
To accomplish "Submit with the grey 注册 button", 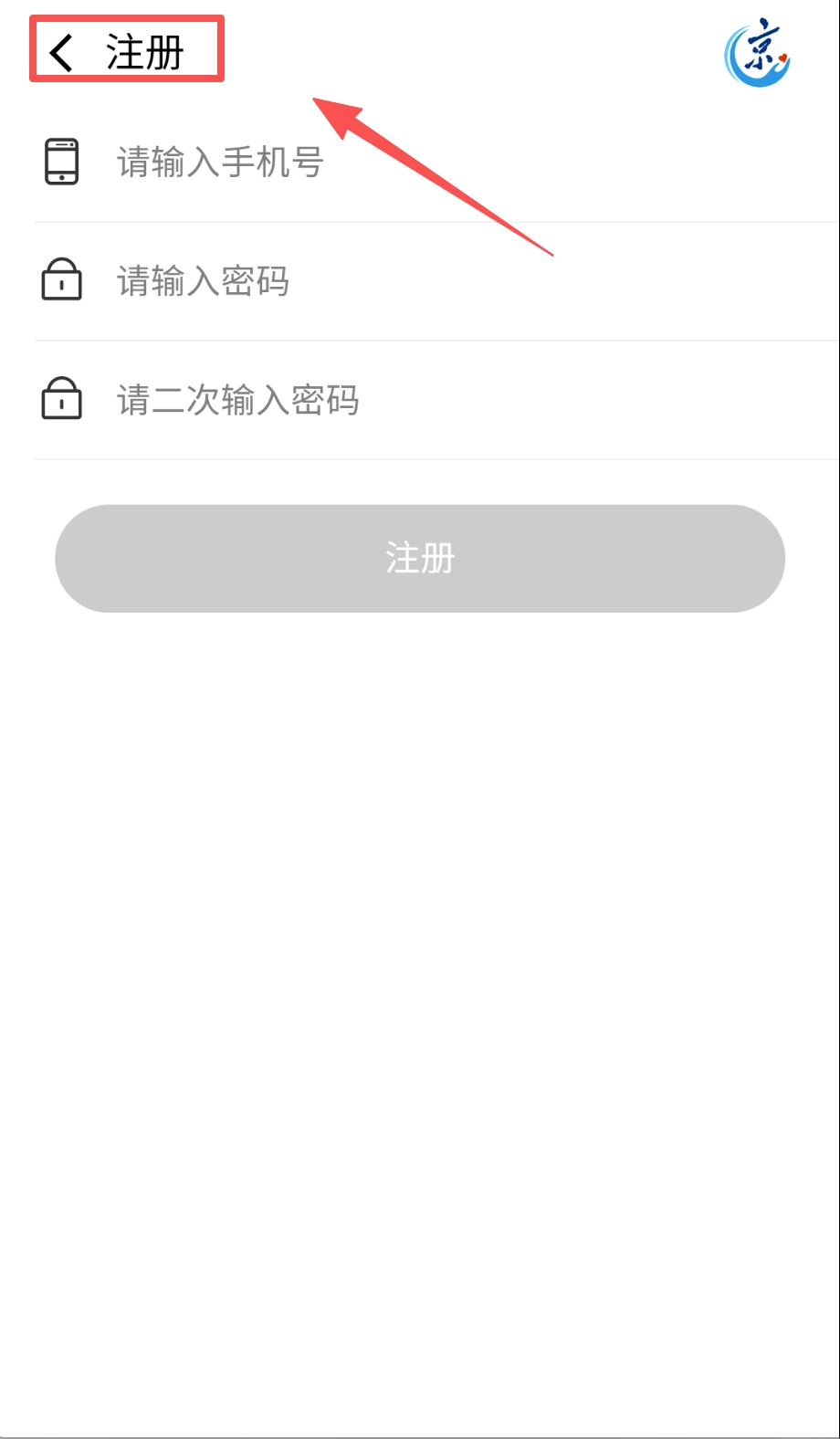I will (x=420, y=558).
